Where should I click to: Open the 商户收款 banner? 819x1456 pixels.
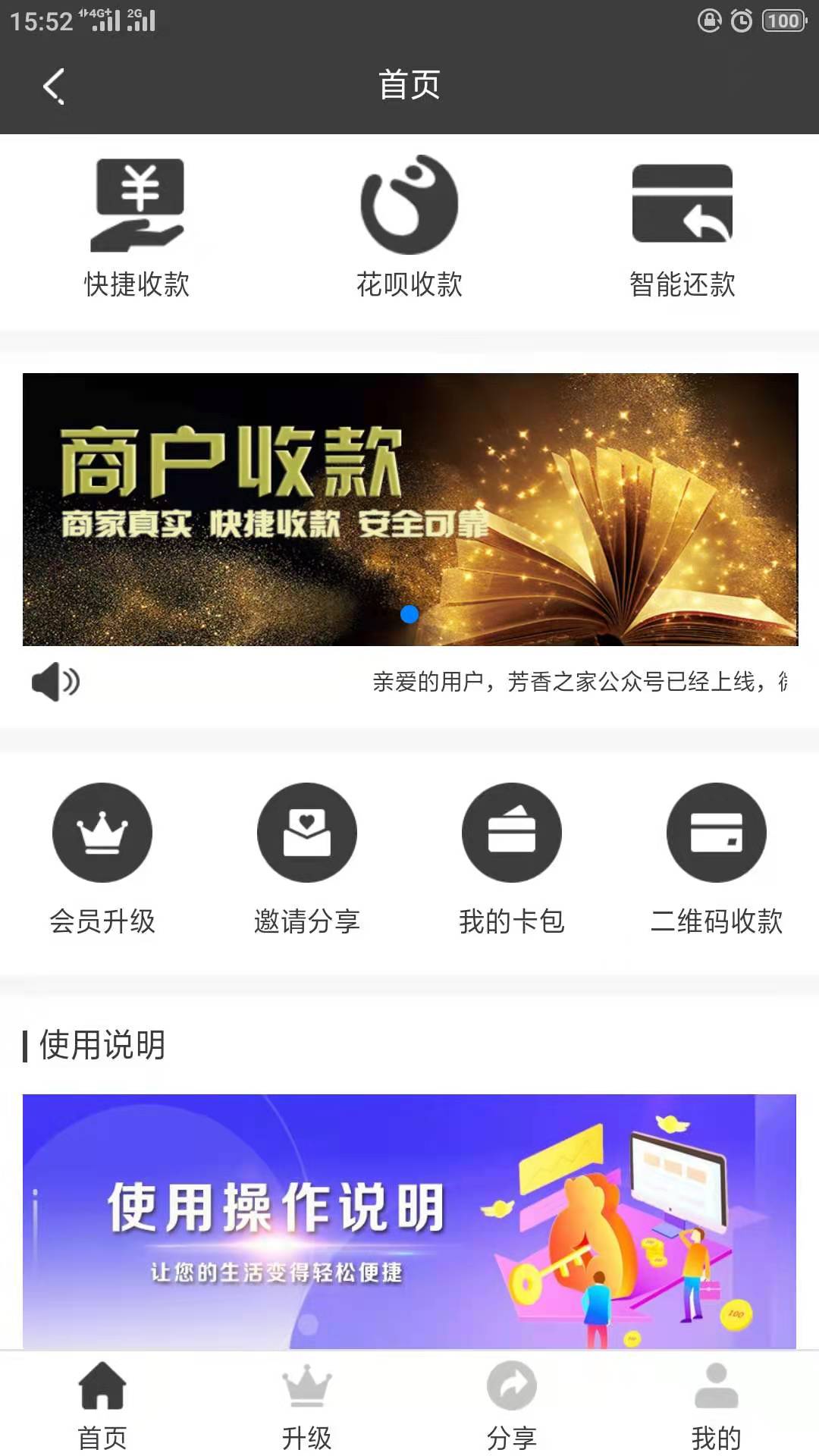pos(409,509)
